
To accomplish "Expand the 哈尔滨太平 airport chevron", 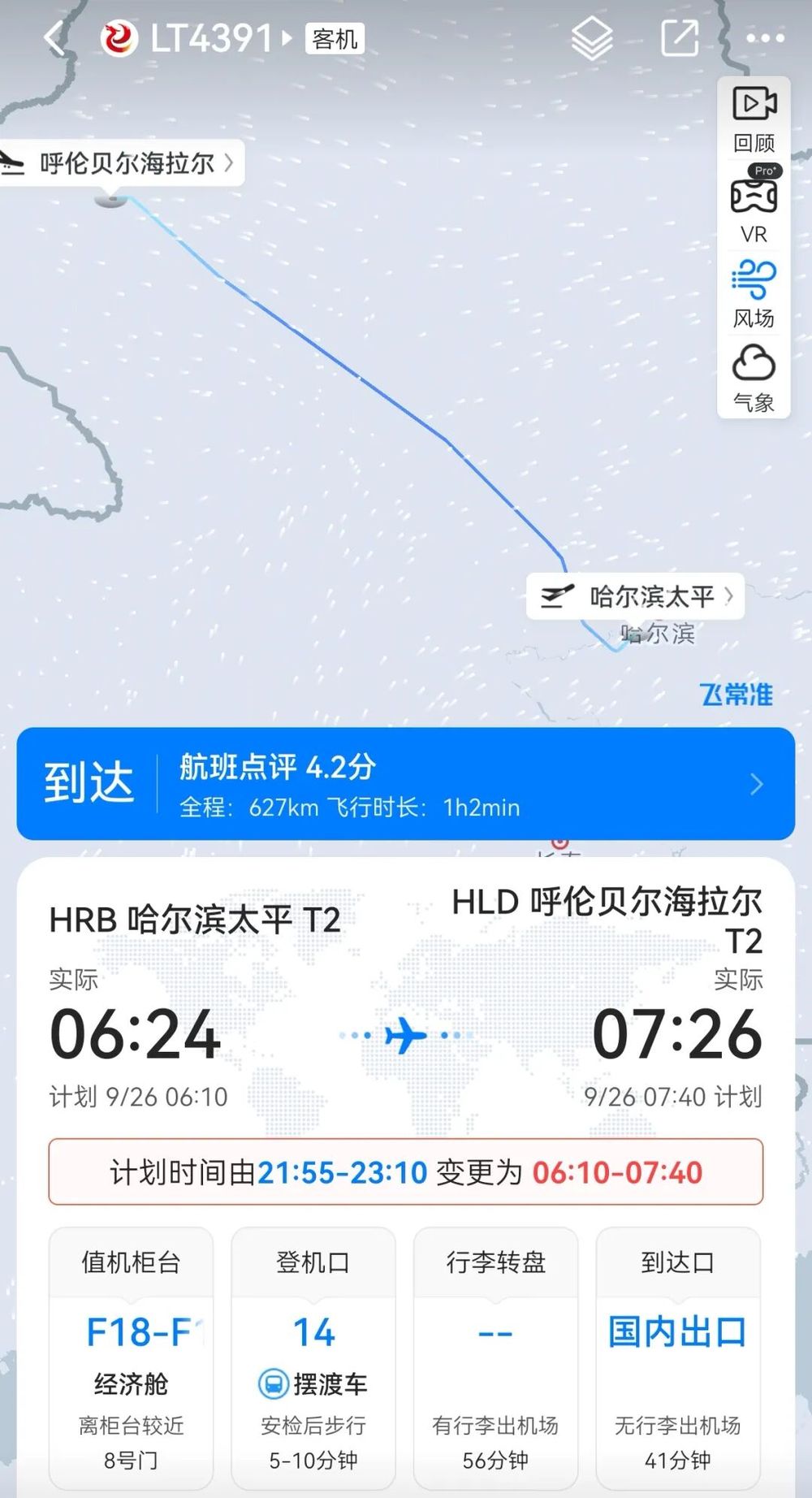I will pyautogui.click(x=729, y=595).
